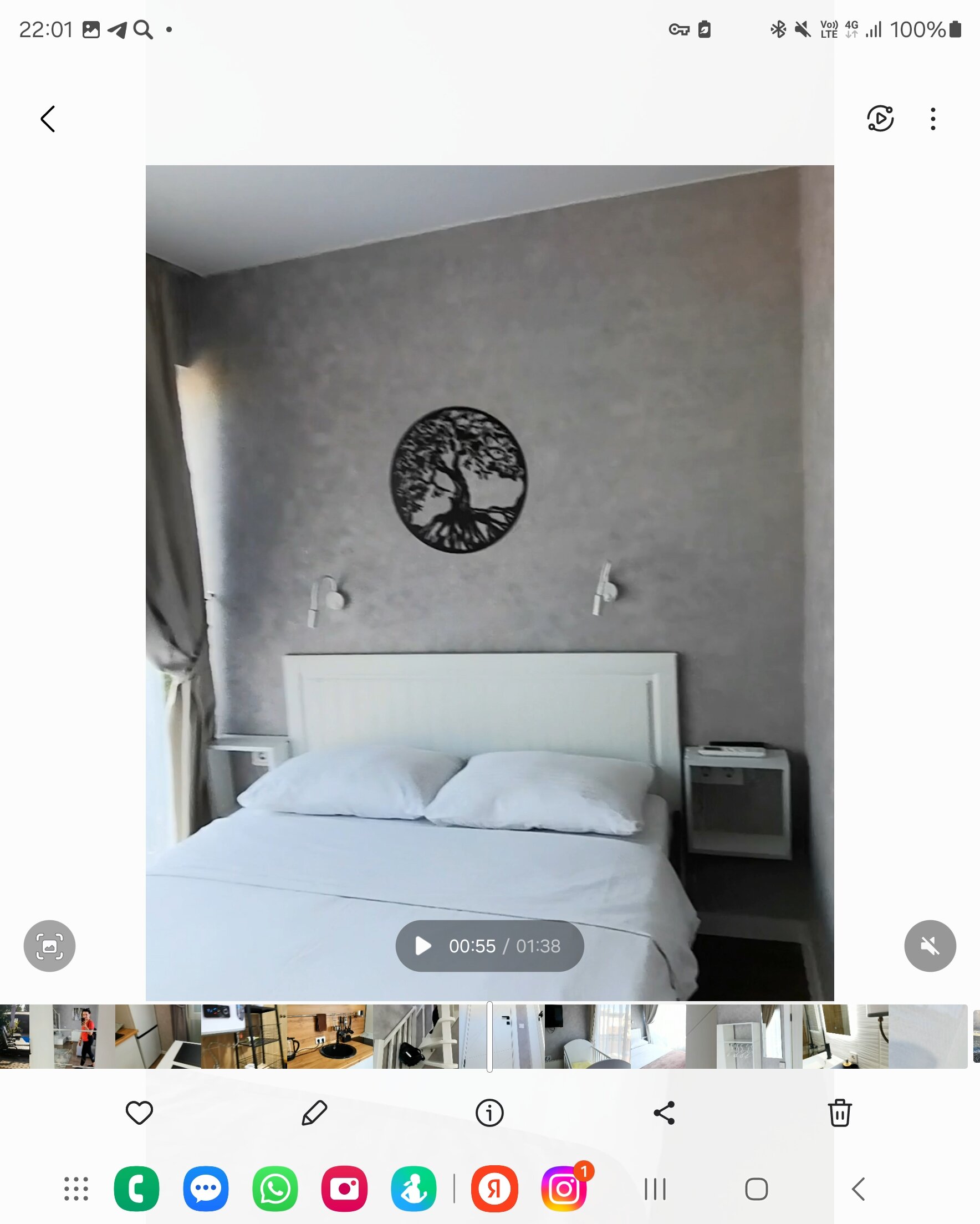Open Bixby Vision scan on the photo
Image resolution: width=980 pixels, height=1224 pixels.
49,946
